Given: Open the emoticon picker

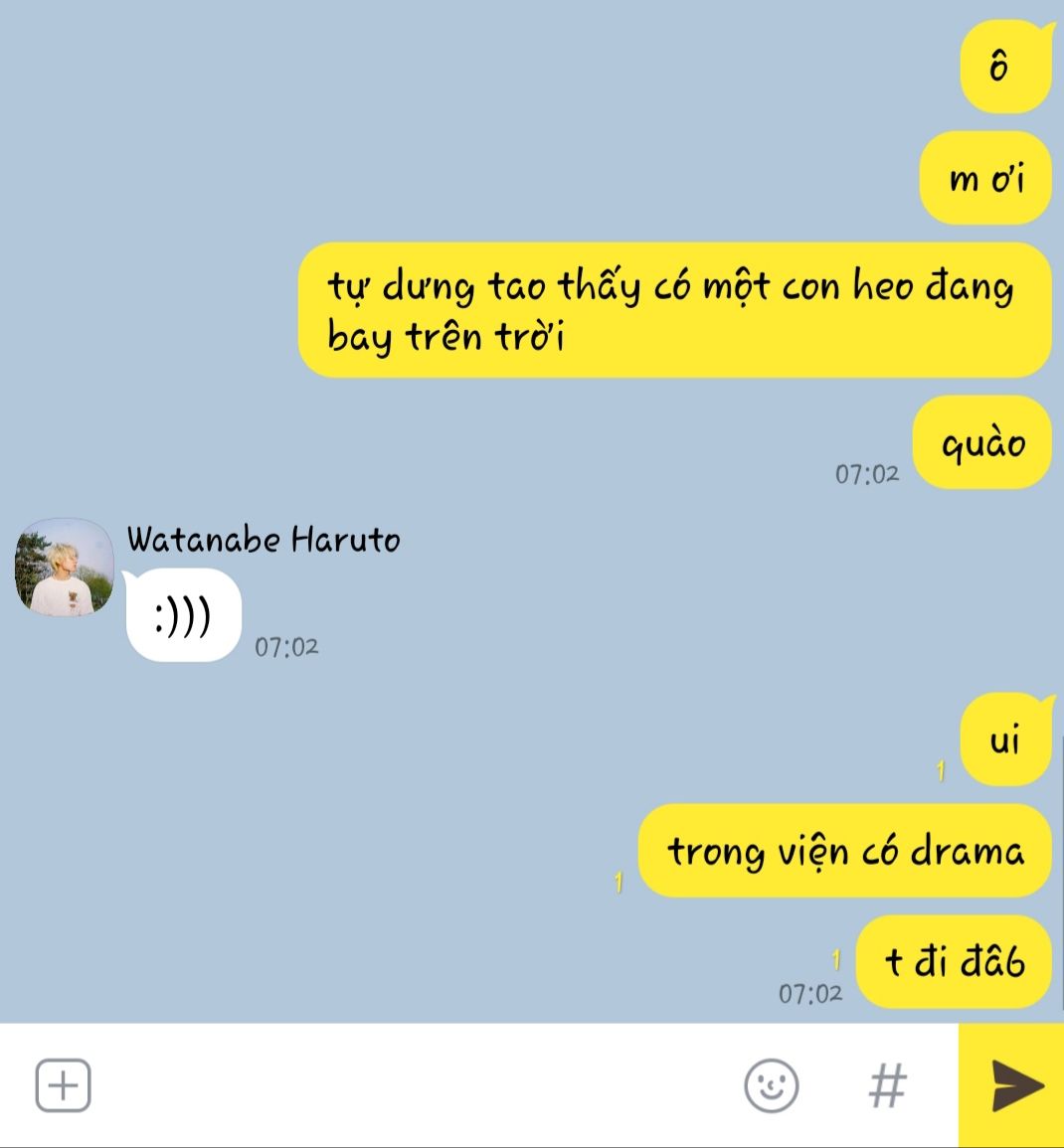Looking at the screenshot, I should pos(771,1085).
